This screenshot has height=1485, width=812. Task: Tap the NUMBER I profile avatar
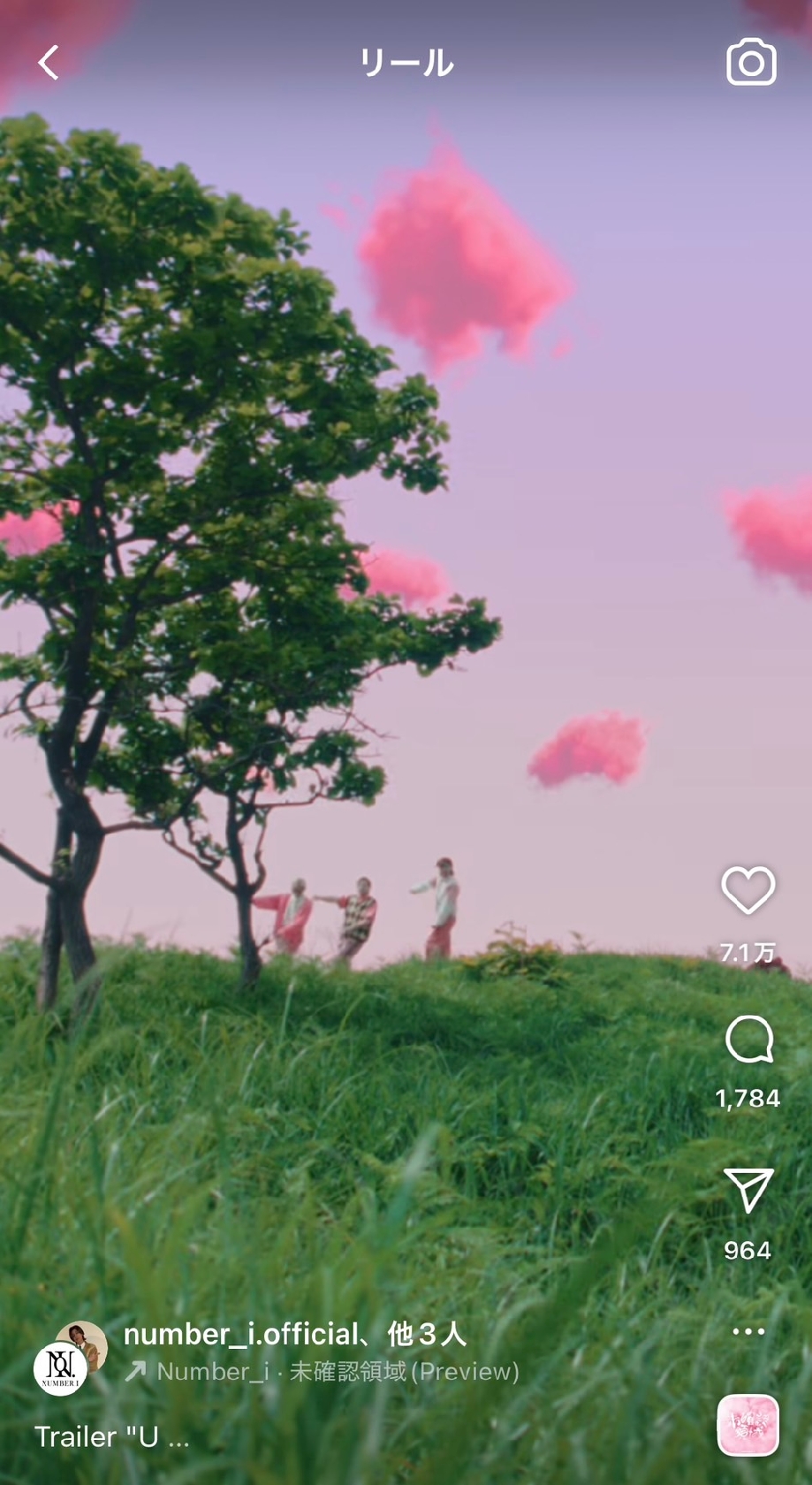(x=62, y=1367)
